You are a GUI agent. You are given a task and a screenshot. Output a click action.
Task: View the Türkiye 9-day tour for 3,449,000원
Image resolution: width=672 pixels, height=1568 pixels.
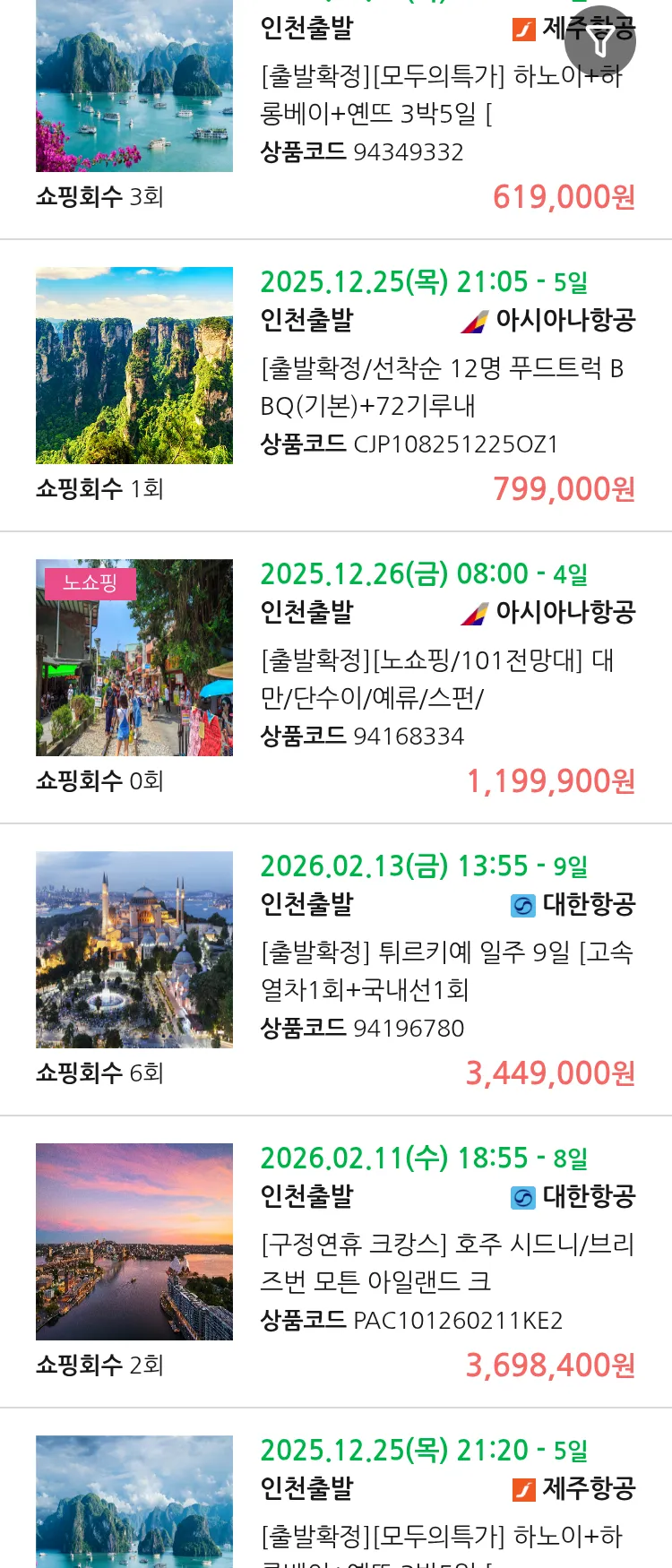[446, 971]
